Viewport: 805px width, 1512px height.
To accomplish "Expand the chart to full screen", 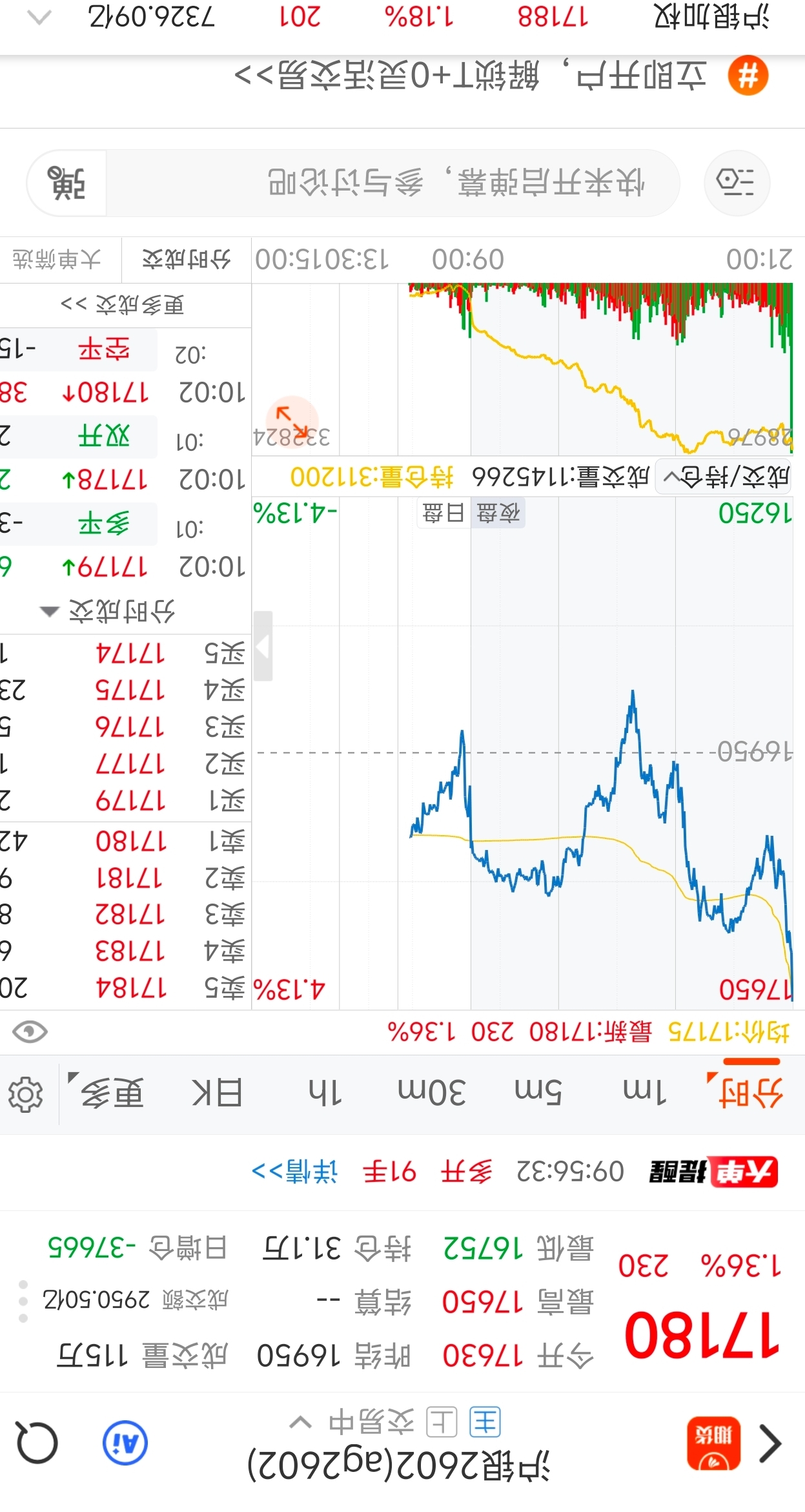I will click(292, 420).
